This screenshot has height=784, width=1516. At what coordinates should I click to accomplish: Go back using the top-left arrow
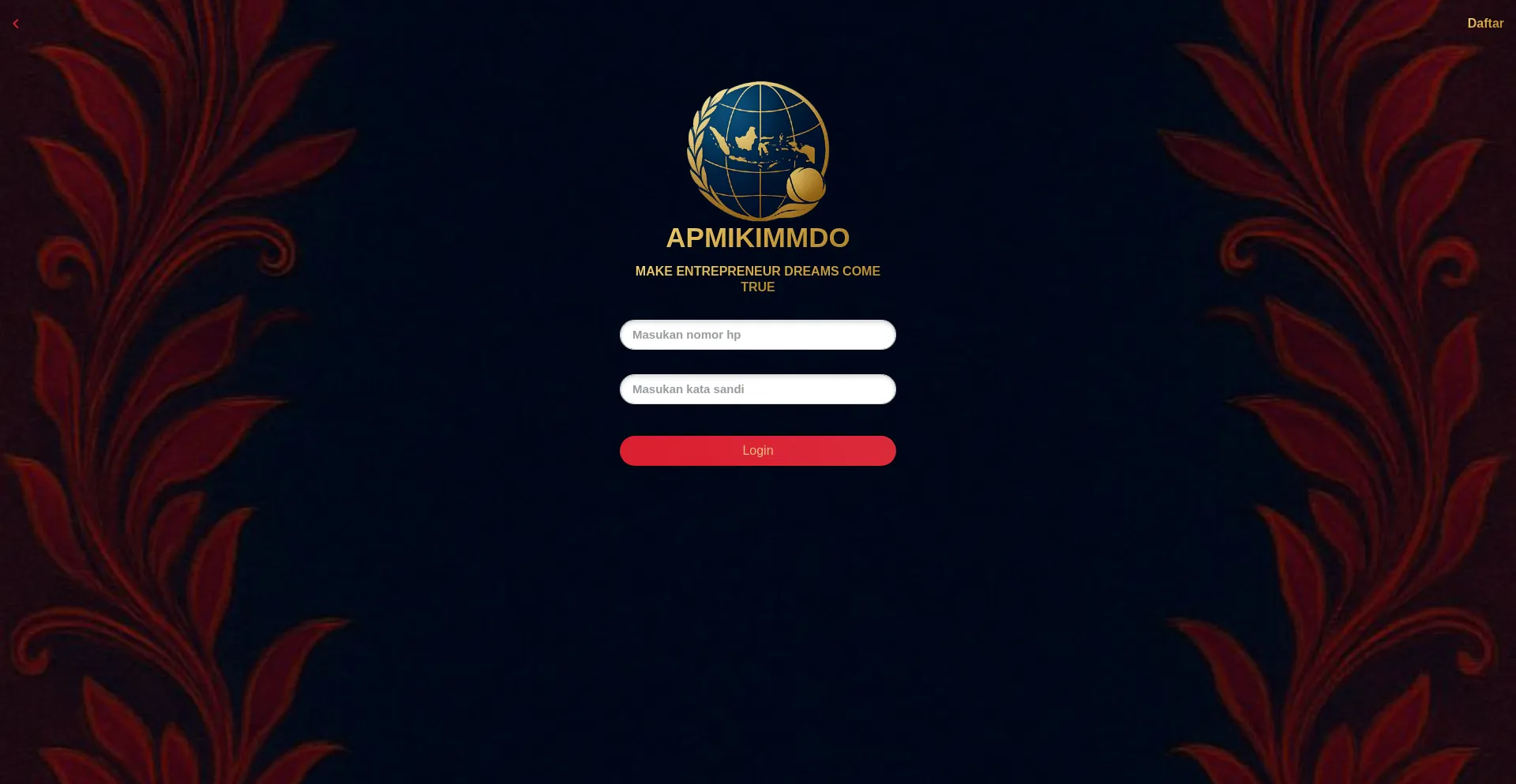point(16,24)
